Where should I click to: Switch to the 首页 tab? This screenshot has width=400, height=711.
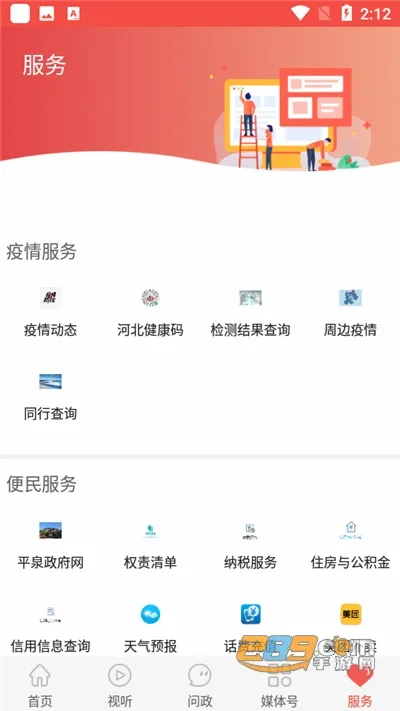pos(40,685)
